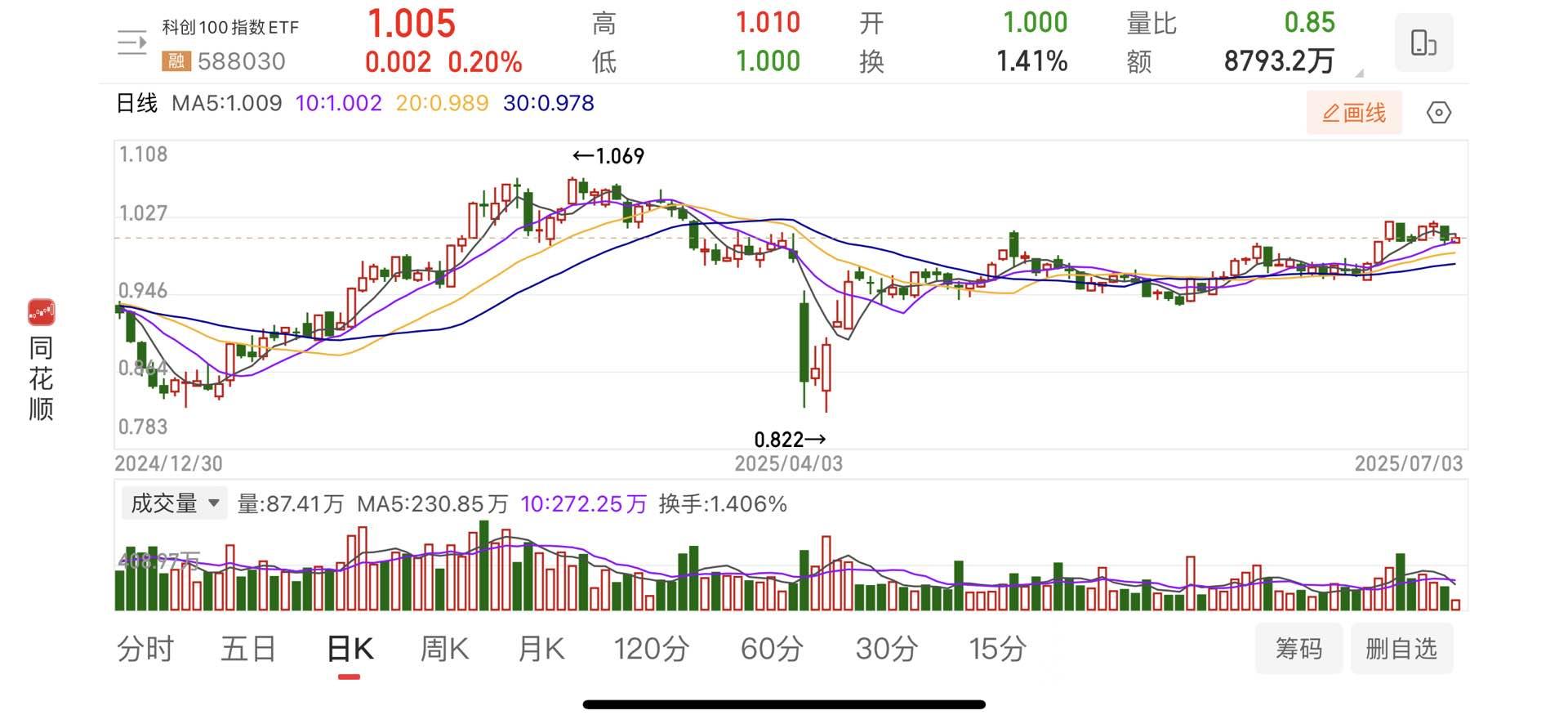Open chart settings hexagon icon
This screenshot has width=1568, height=724.
click(1438, 113)
